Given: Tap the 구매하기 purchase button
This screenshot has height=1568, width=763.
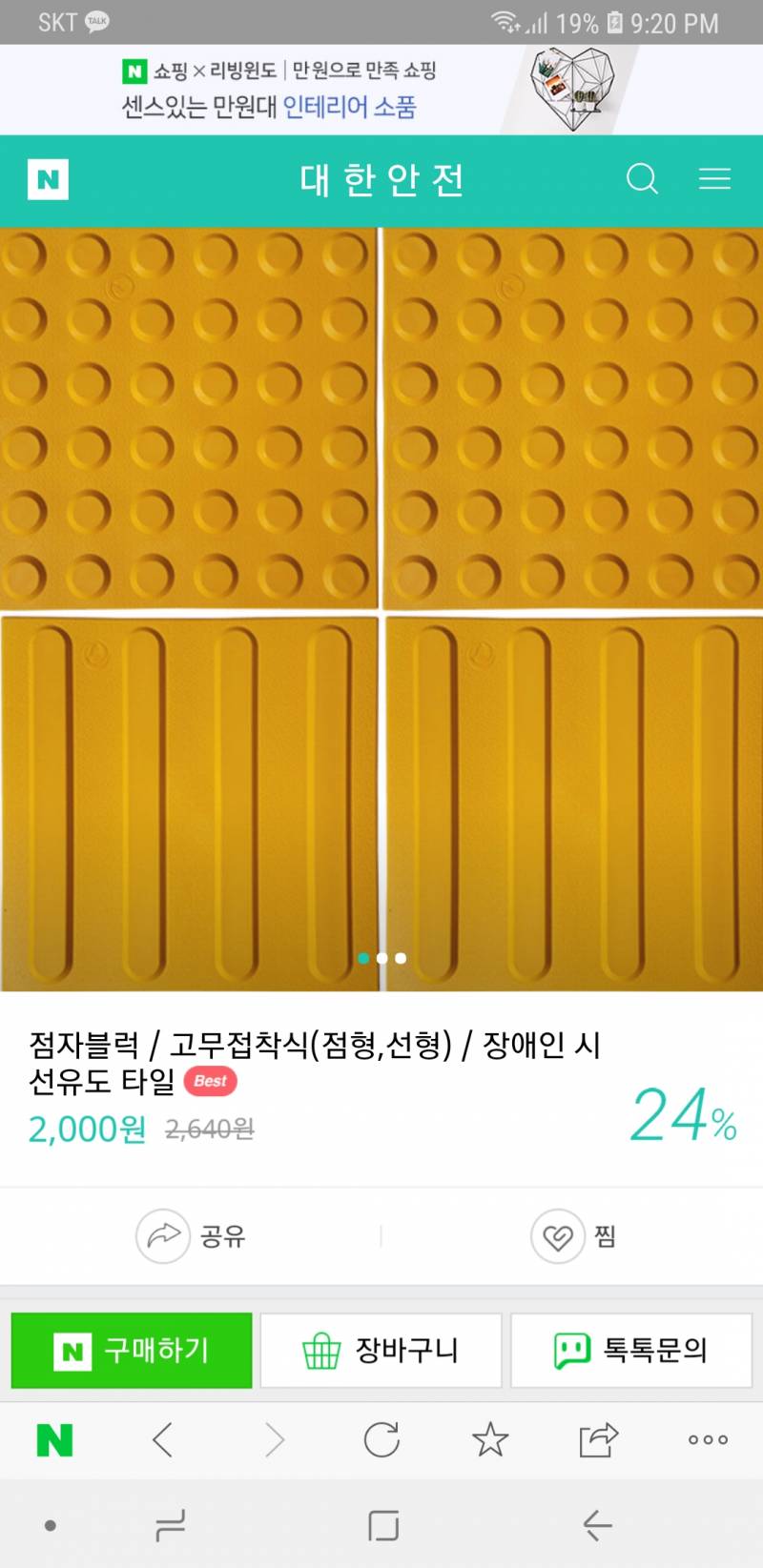Looking at the screenshot, I should (x=131, y=1350).
